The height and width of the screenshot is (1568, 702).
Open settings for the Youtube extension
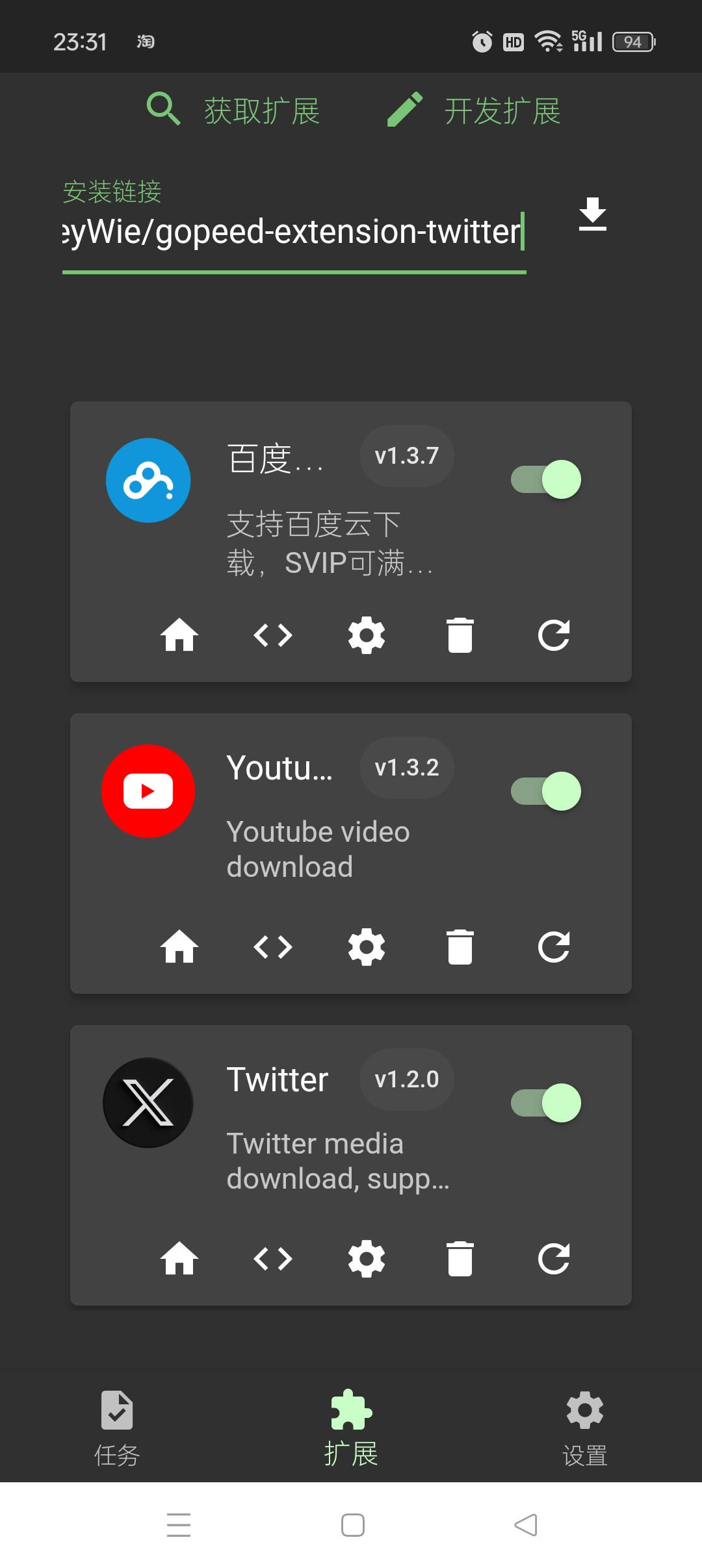click(367, 947)
